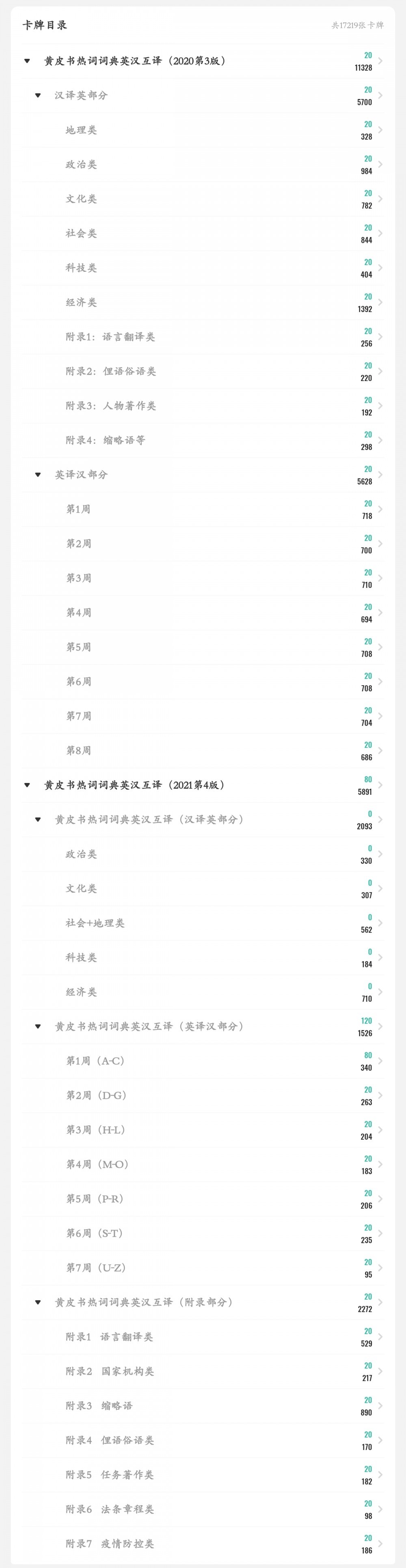The height and width of the screenshot is (1568, 406).
Task: Open the 地理类 deck
Action: pos(81,130)
